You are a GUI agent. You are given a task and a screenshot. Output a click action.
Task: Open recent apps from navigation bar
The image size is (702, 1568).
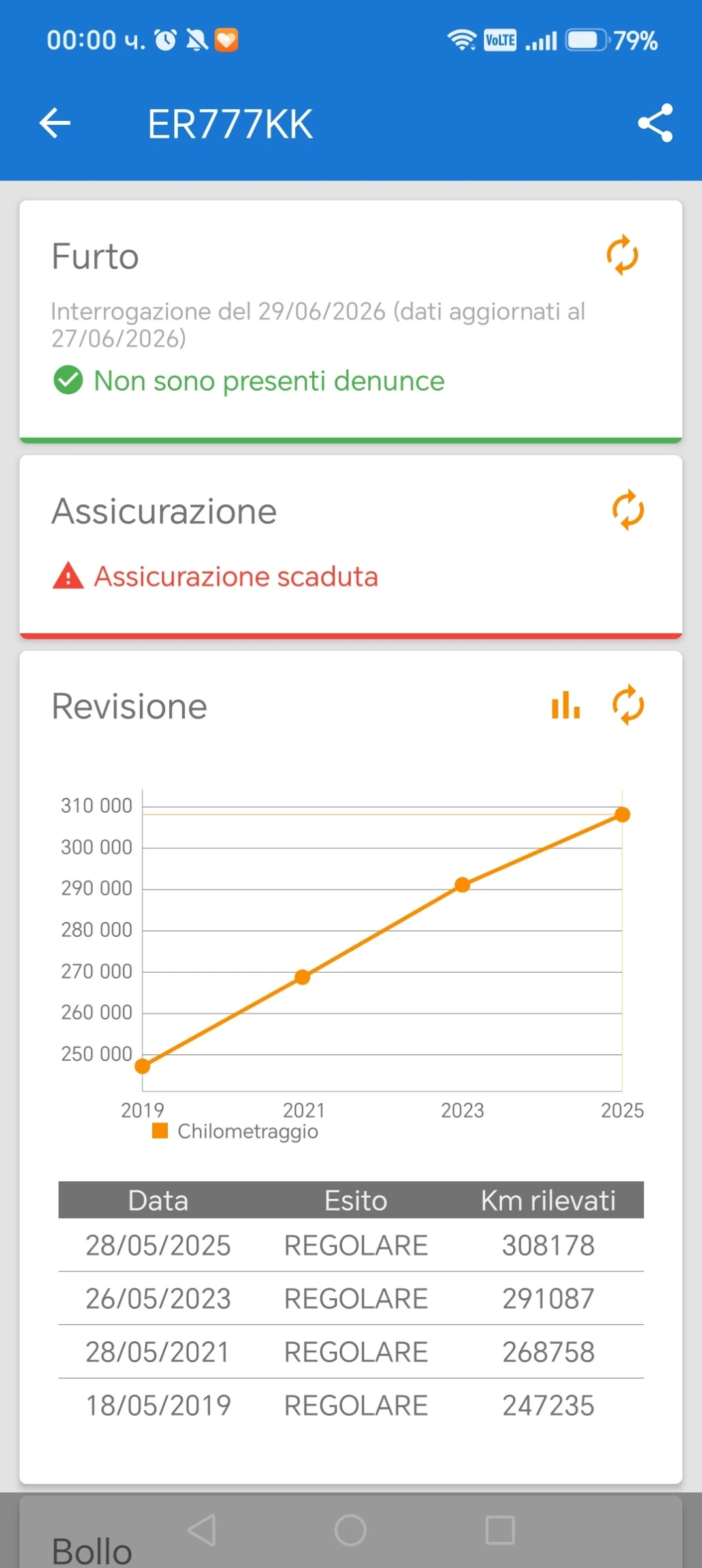500,1530
